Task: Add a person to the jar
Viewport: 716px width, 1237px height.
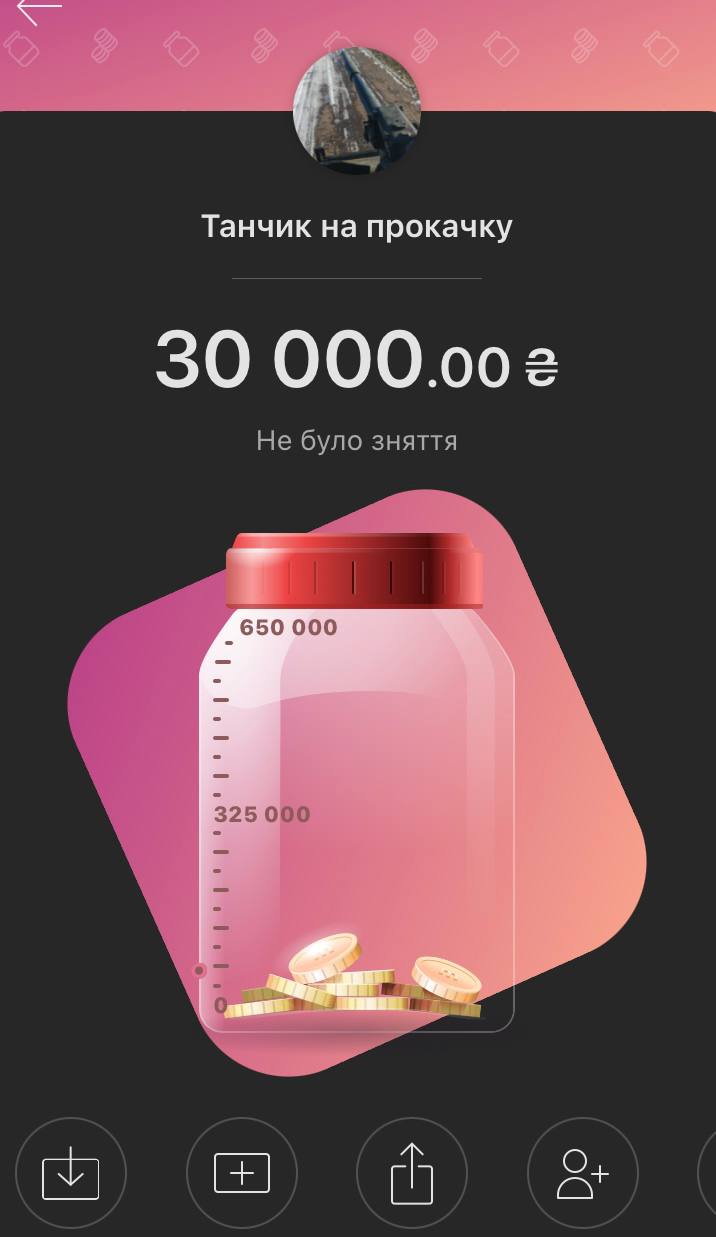Action: 583,1173
